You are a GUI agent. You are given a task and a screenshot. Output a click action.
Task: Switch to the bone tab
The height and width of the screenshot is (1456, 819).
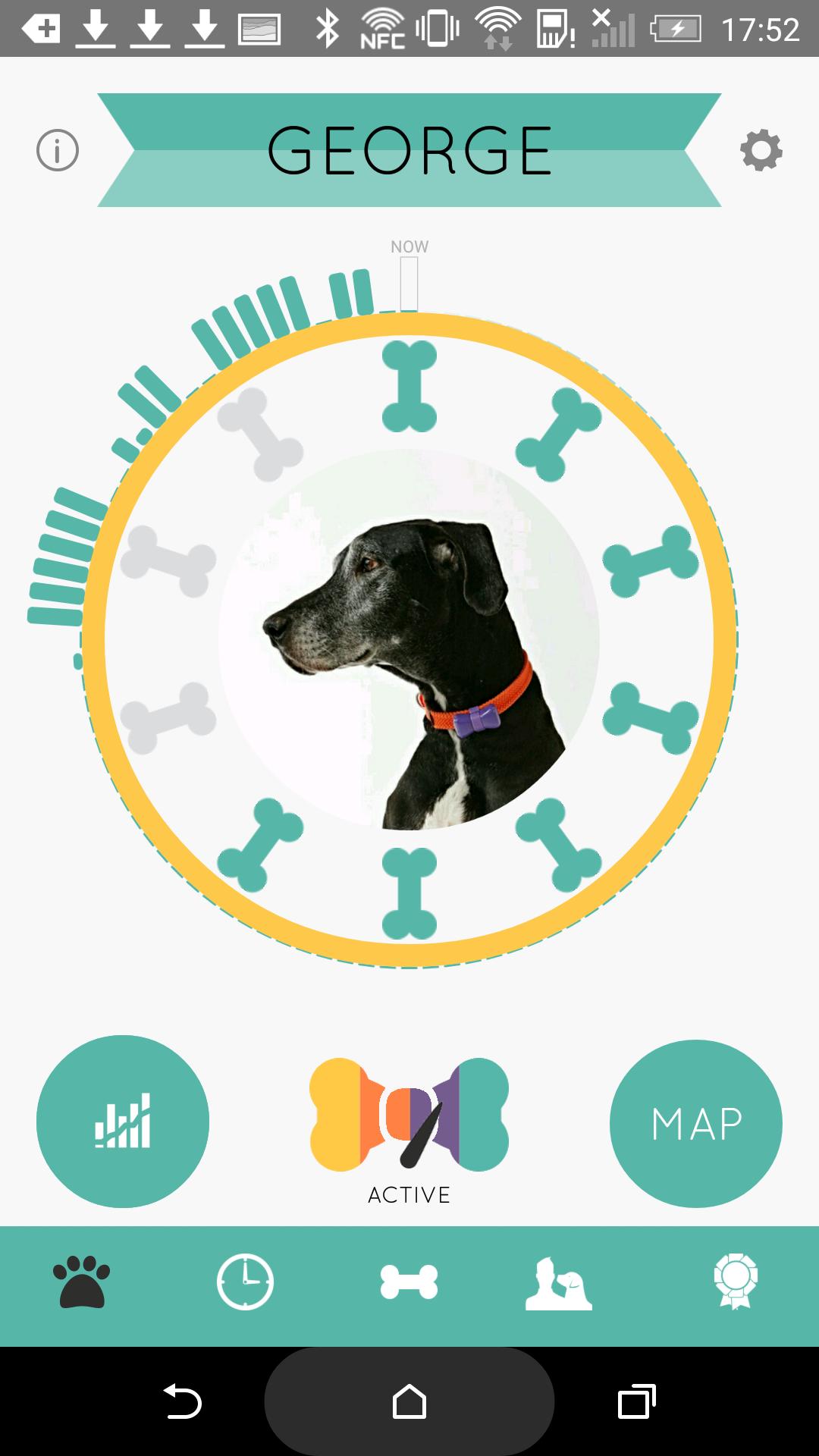[x=409, y=1282]
